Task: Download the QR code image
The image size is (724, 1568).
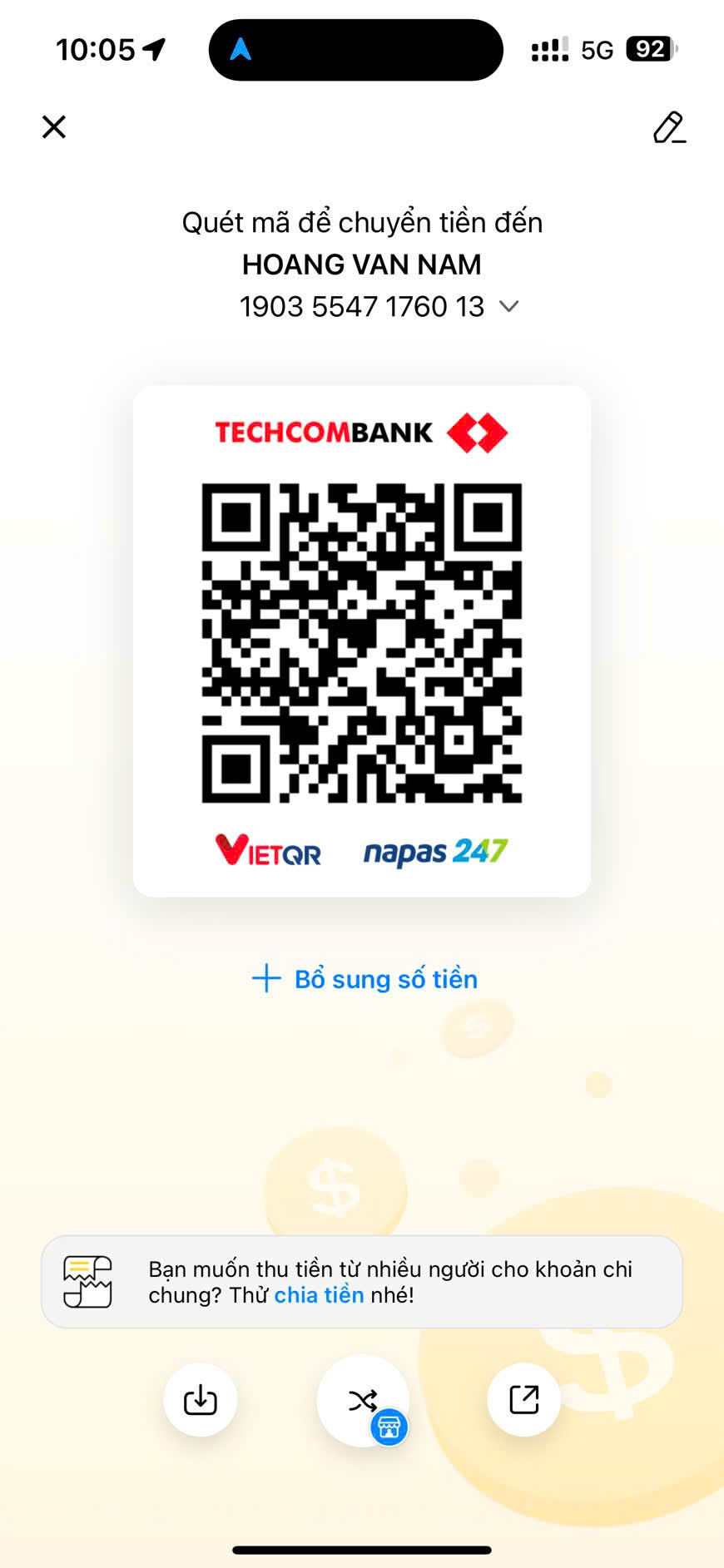Action: 200,1400
